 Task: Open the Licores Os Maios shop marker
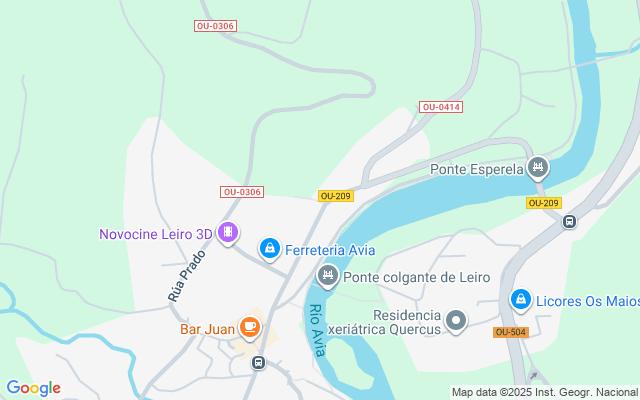click(520, 299)
